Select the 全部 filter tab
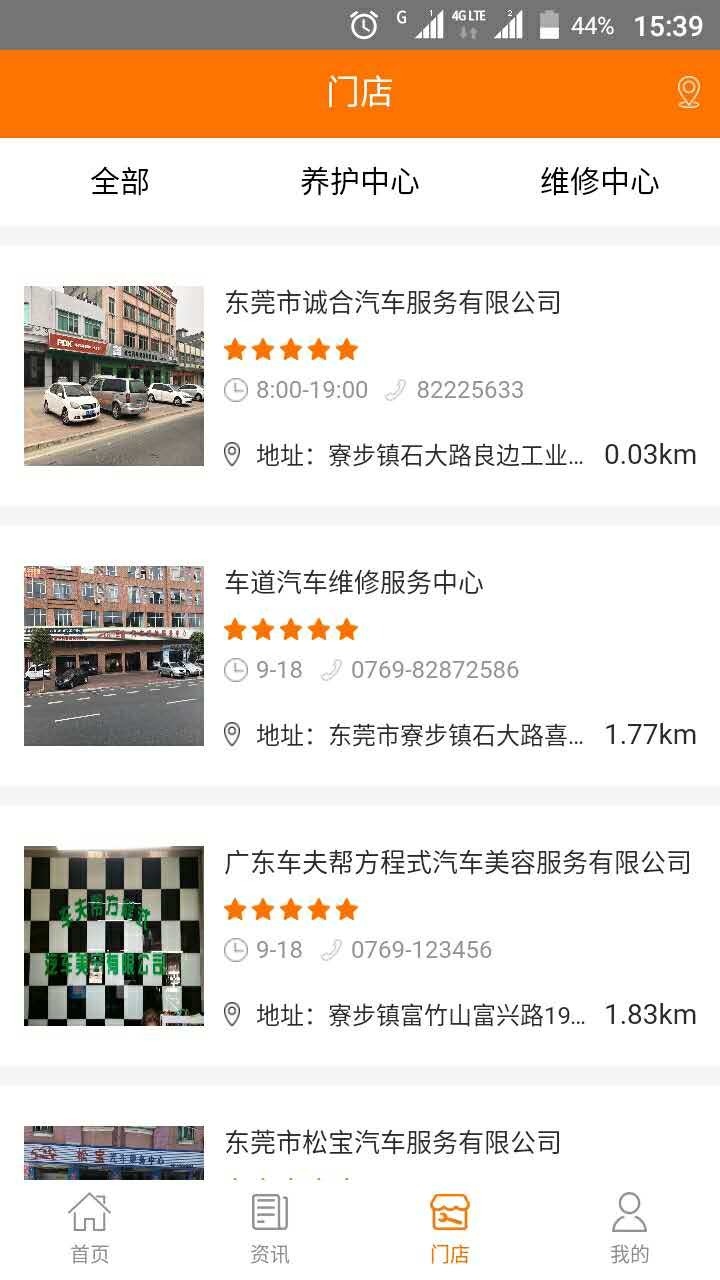This screenshot has width=720, height=1280. click(120, 181)
